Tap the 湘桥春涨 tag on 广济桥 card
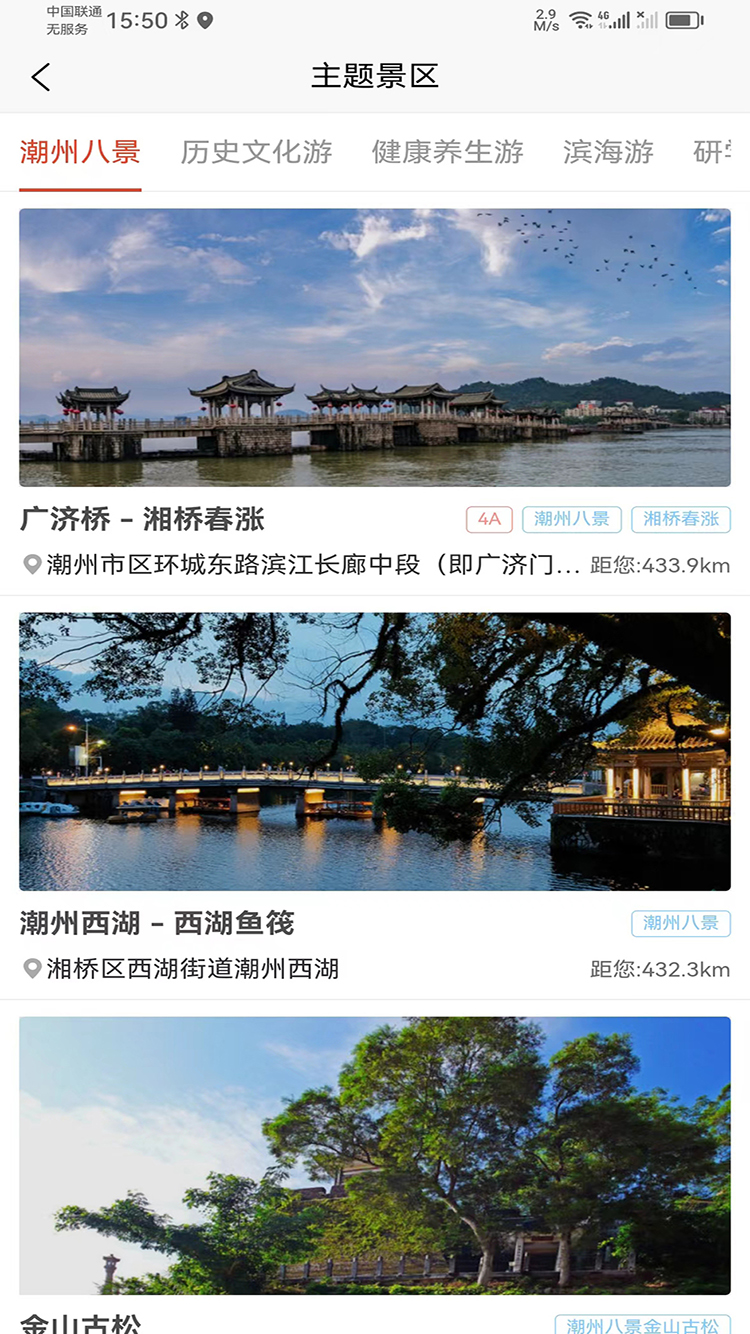750x1334 pixels. (x=681, y=519)
